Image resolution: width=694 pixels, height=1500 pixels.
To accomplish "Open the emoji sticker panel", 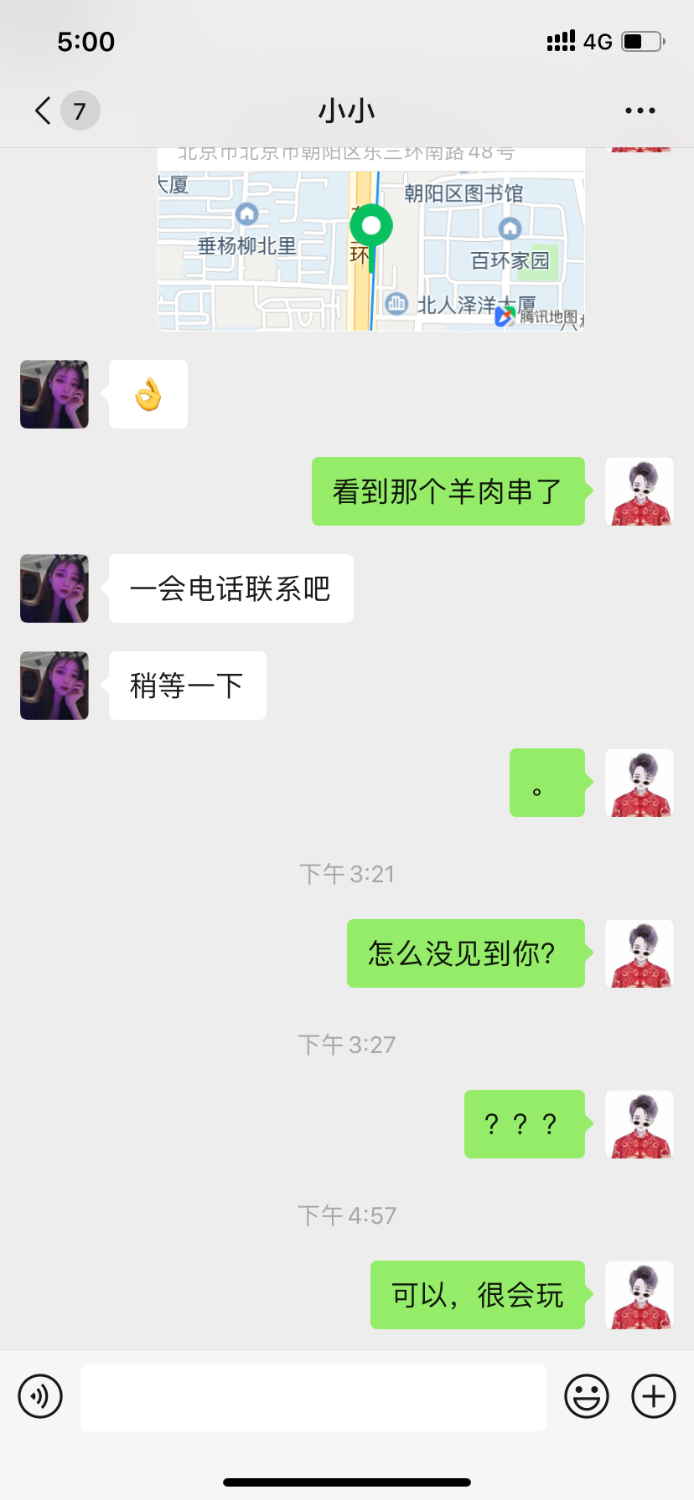I will coord(586,1396).
